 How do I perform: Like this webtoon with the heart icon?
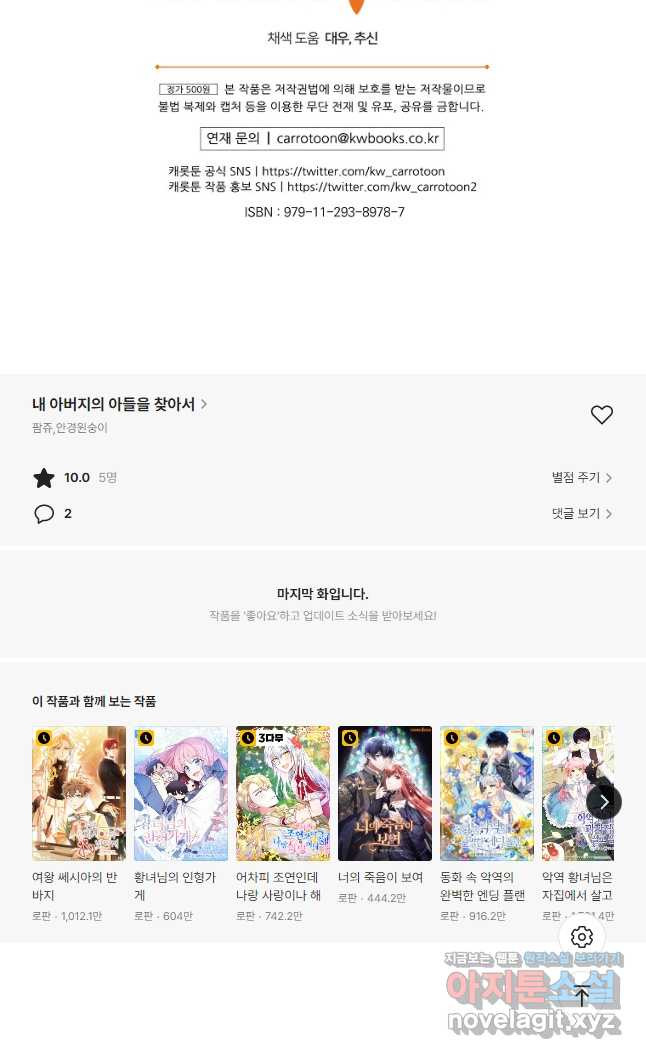[601, 415]
